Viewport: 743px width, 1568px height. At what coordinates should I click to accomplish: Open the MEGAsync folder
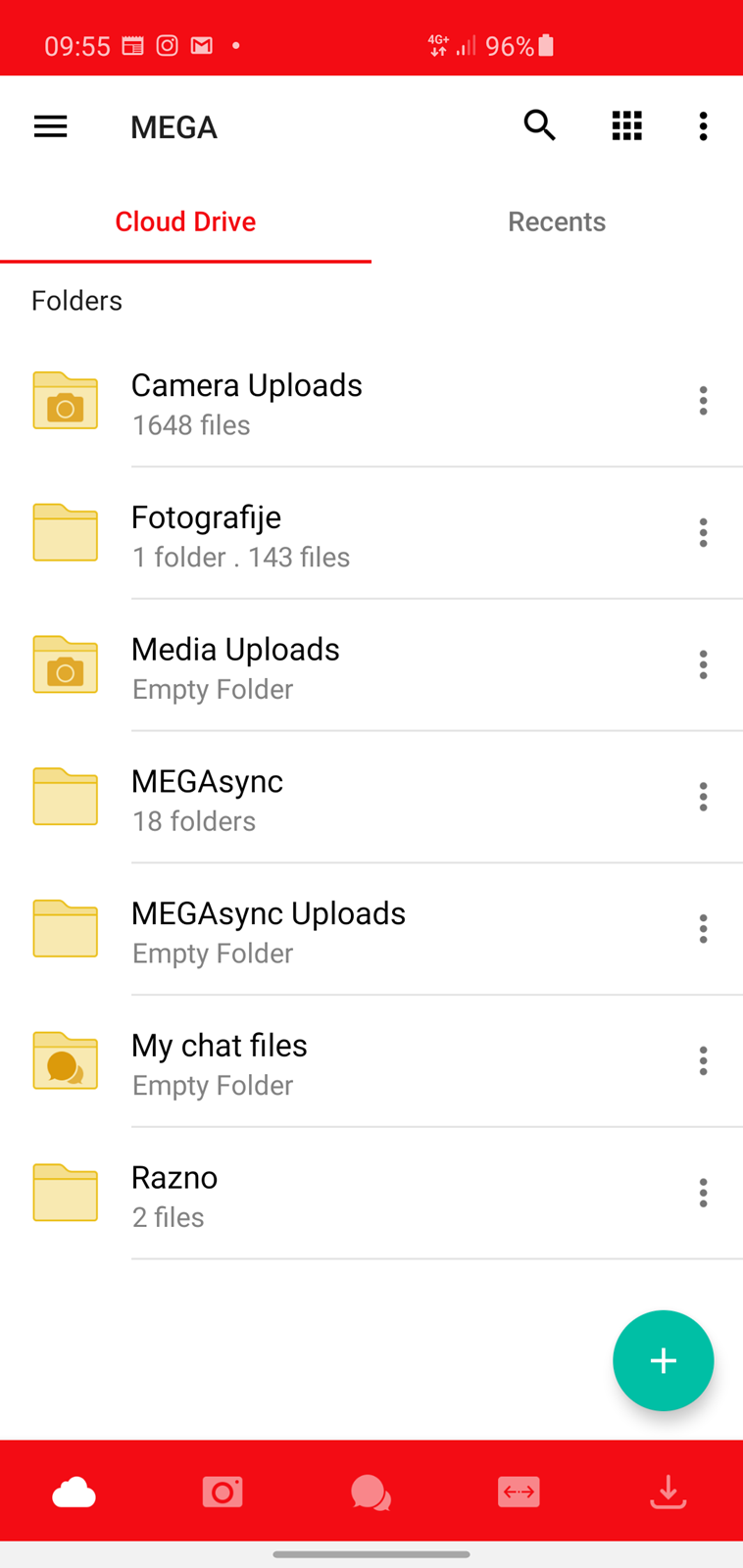[x=371, y=797]
